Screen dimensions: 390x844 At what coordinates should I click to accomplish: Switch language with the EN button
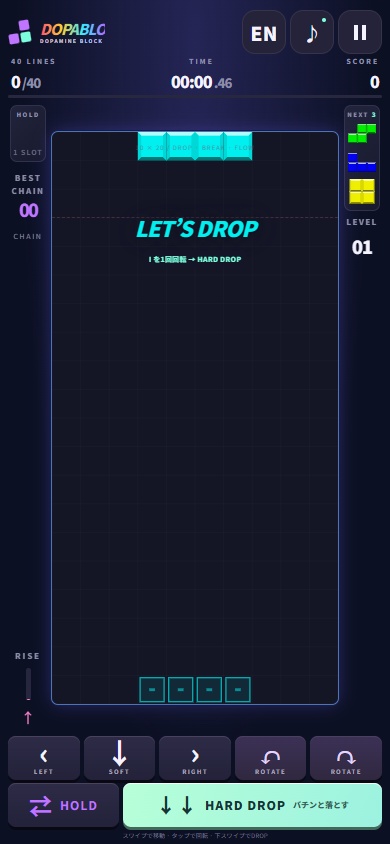[x=264, y=32]
